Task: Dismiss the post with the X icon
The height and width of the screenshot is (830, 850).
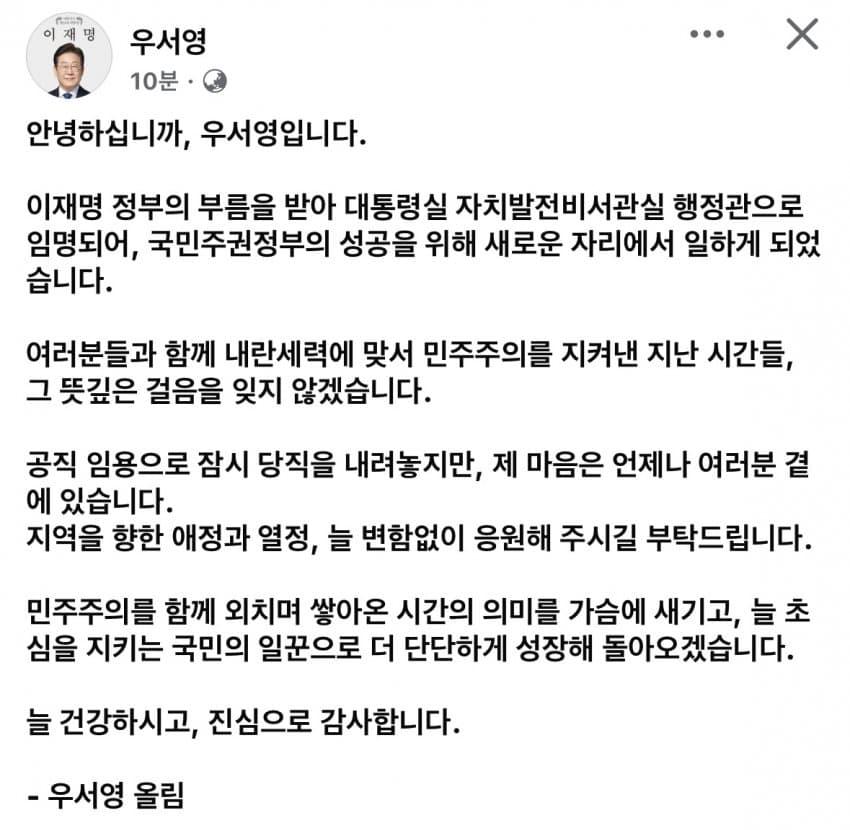Action: click(x=802, y=34)
